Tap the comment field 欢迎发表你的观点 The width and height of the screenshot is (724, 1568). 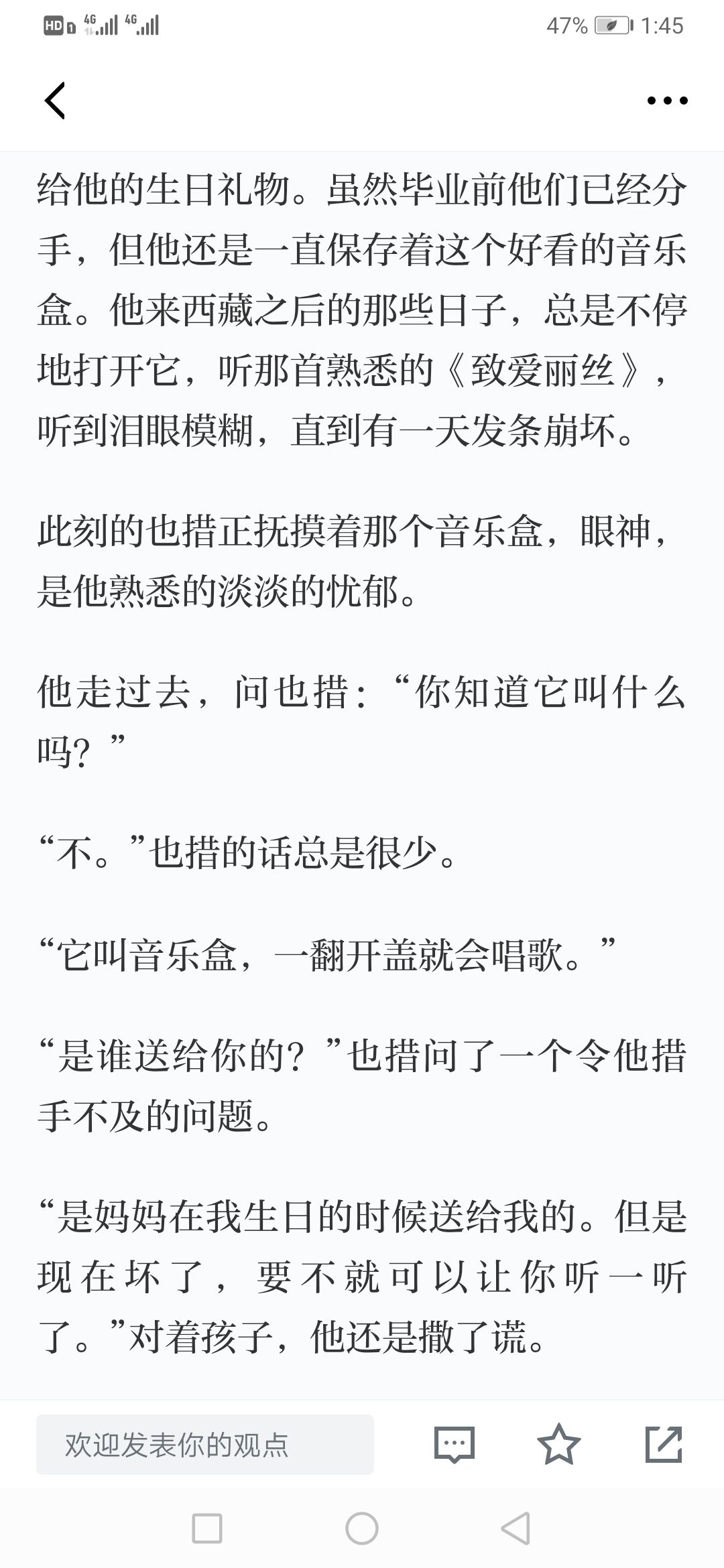click(x=205, y=1444)
